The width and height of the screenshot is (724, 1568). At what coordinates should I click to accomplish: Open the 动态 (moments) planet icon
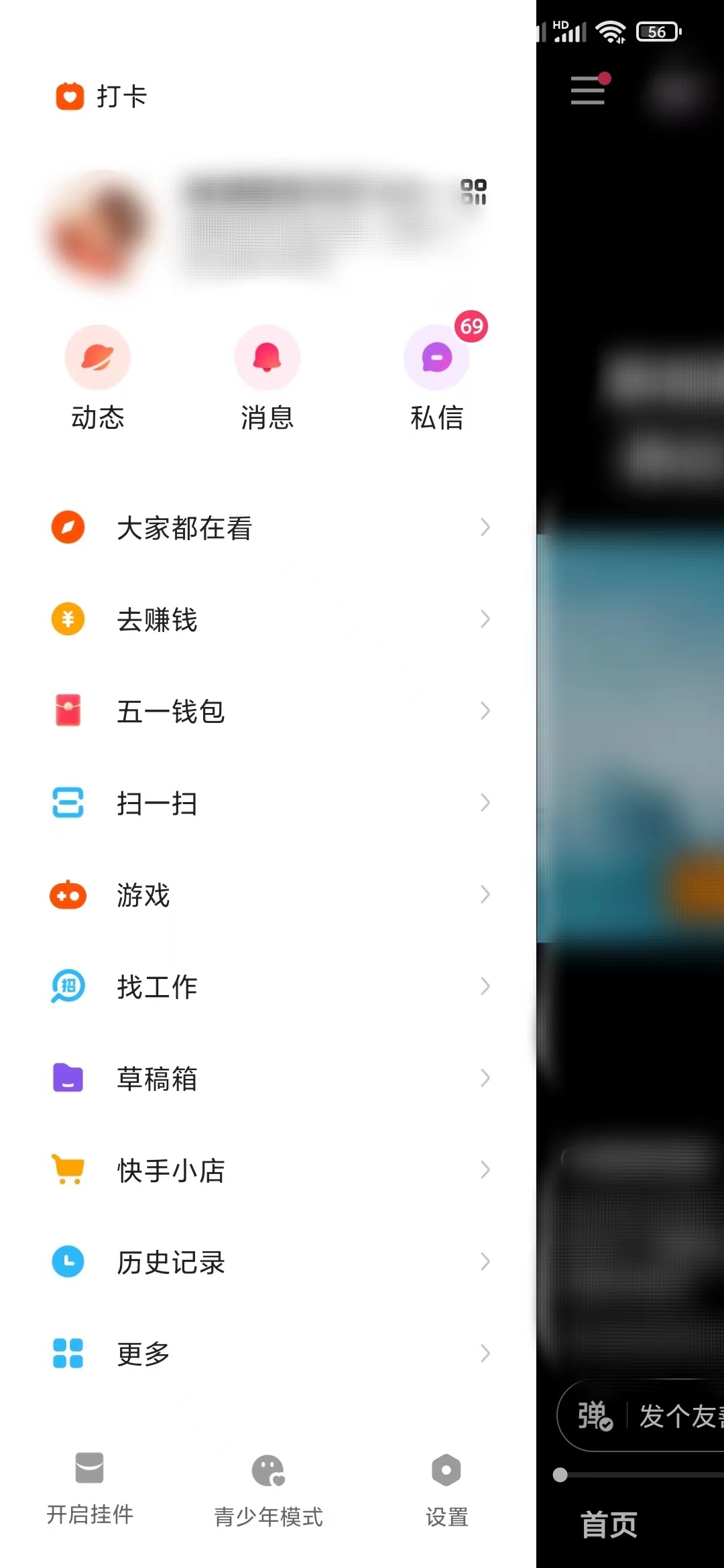[x=97, y=357]
